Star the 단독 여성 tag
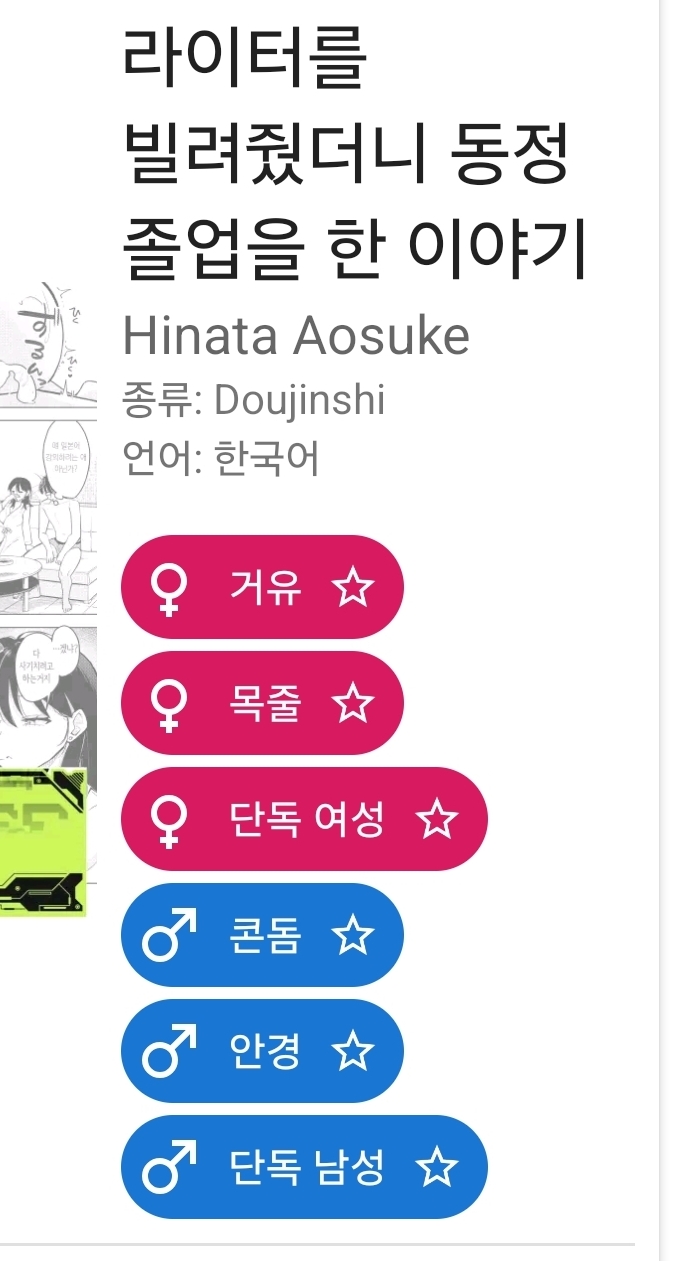Image resolution: width=692 pixels, height=1261 pixels. (x=436, y=820)
